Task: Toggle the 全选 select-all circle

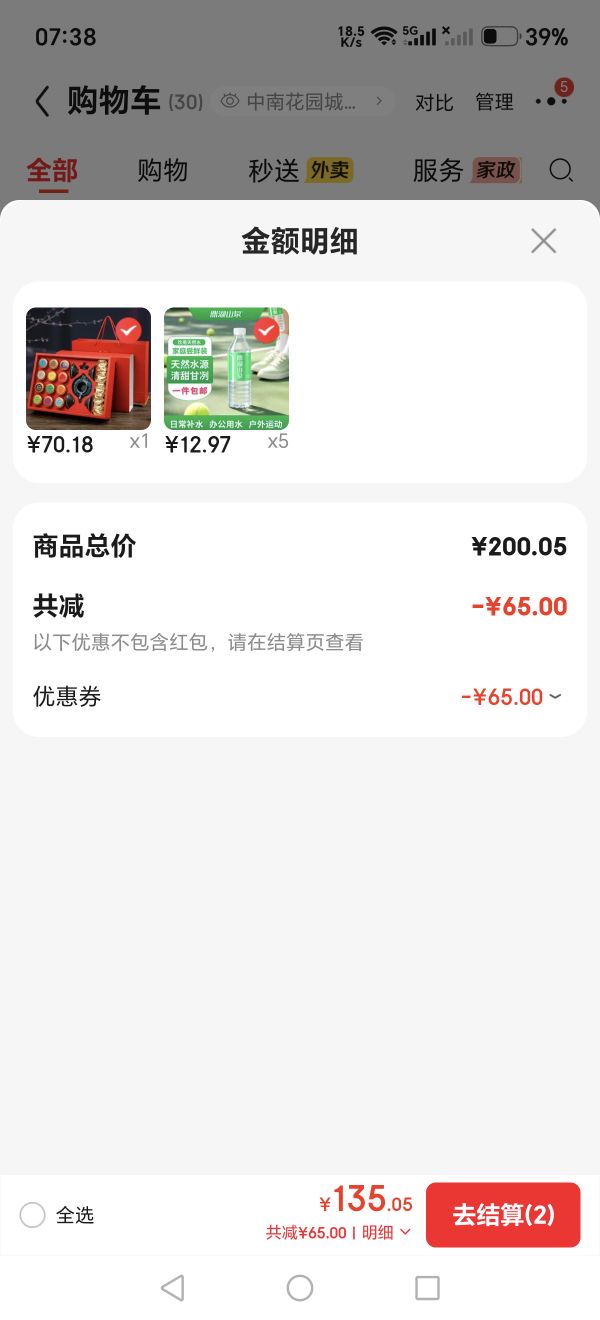Action: tap(33, 1215)
